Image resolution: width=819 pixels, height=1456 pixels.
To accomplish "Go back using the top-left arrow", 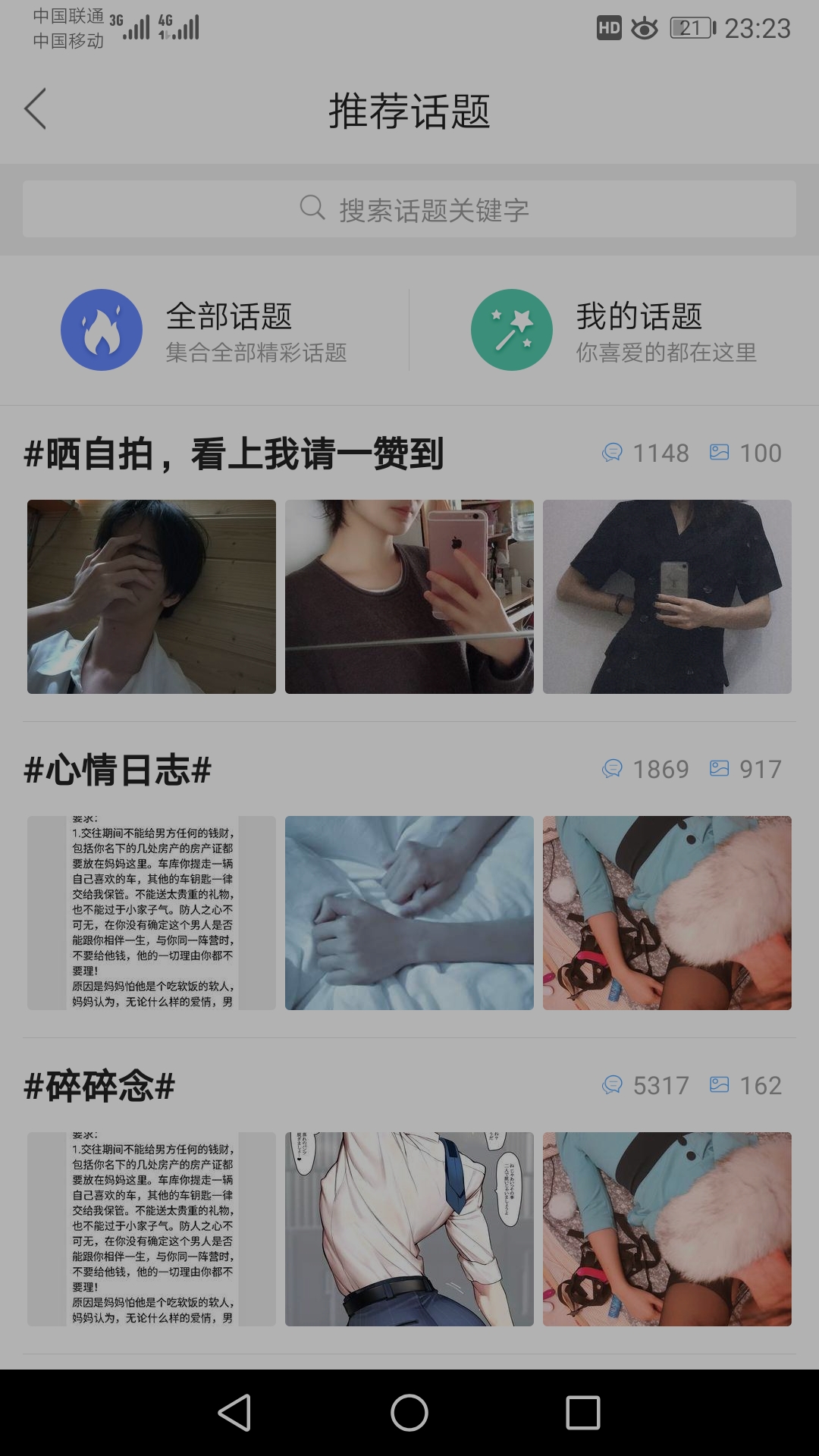I will pyautogui.click(x=36, y=109).
